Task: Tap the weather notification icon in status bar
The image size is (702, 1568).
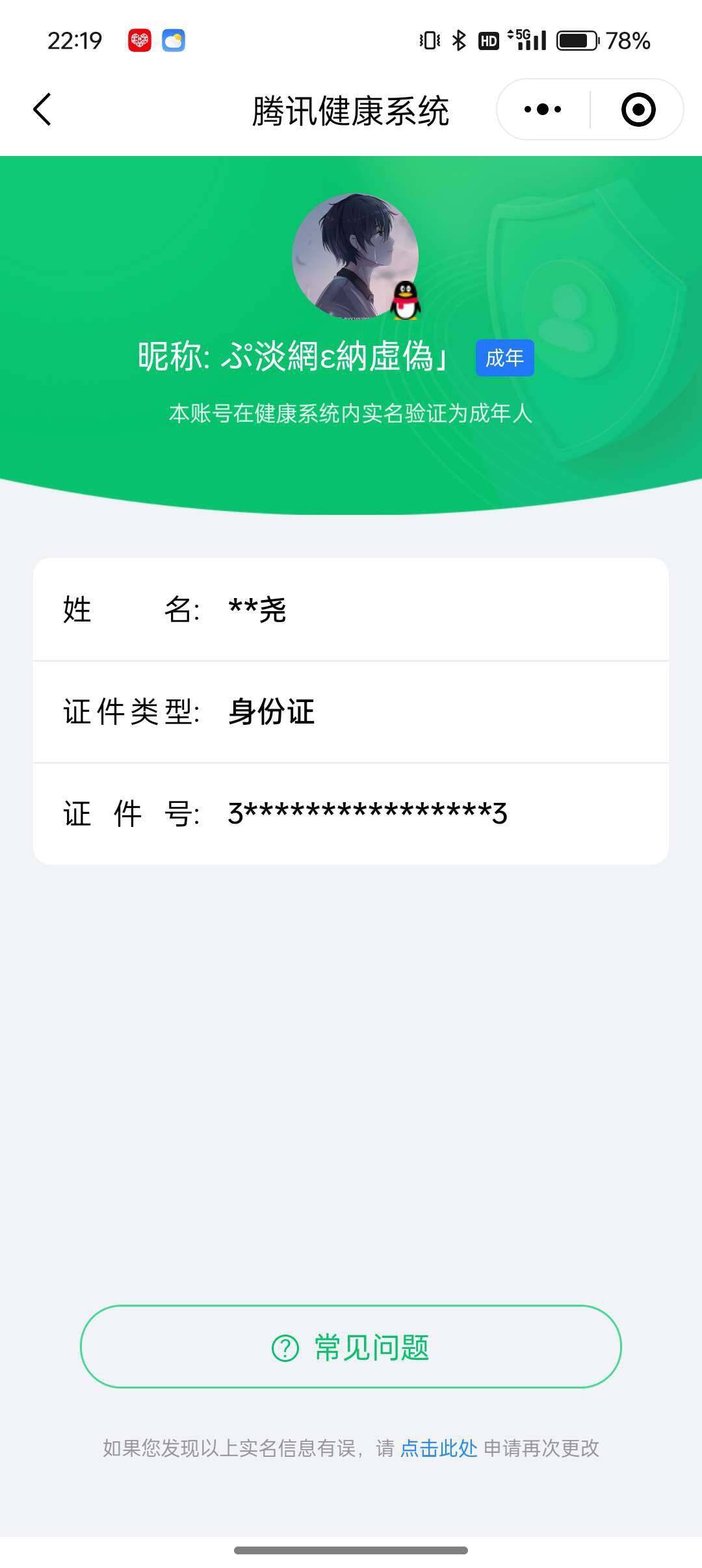Action: coord(173,42)
